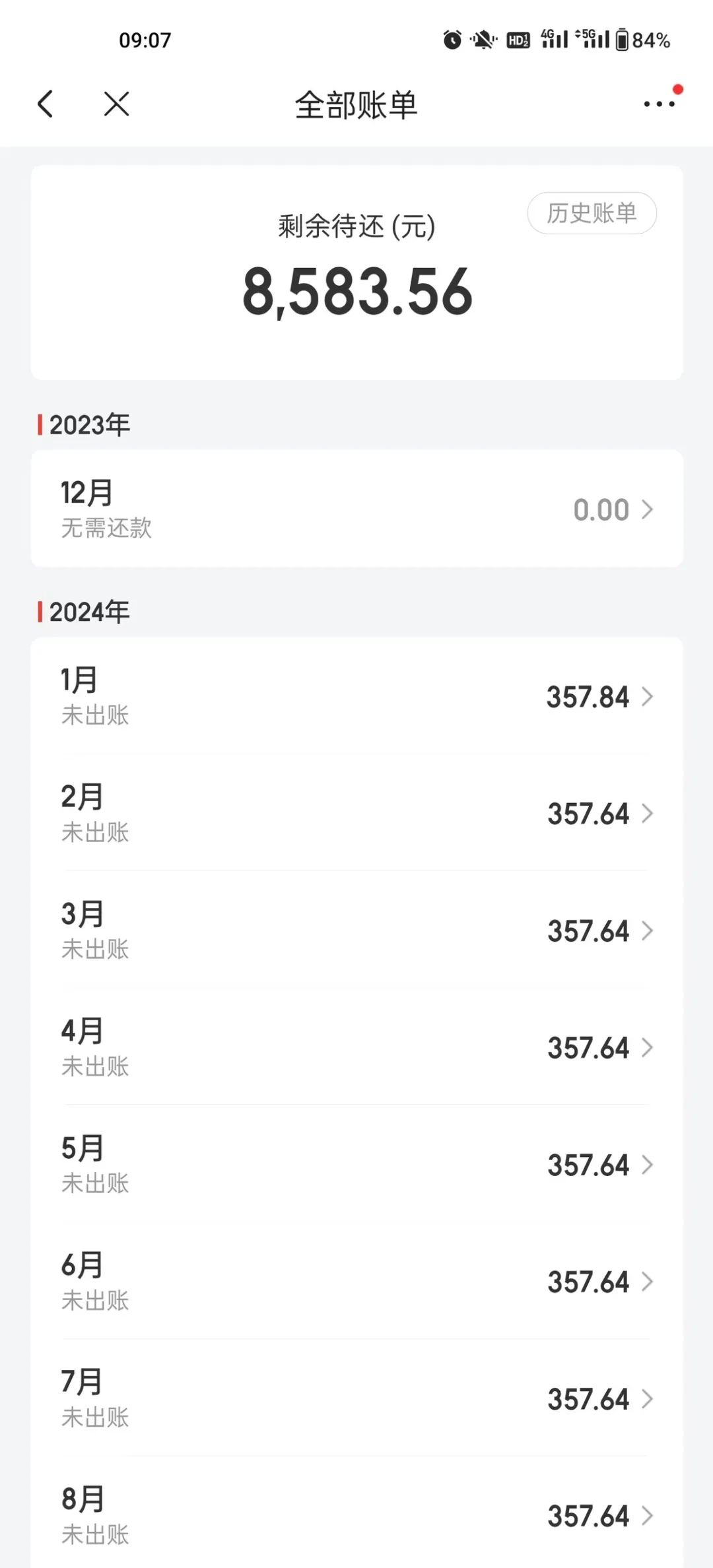Open the three-dot overflow menu
713x1568 pixels.
(x=660, y=103)
